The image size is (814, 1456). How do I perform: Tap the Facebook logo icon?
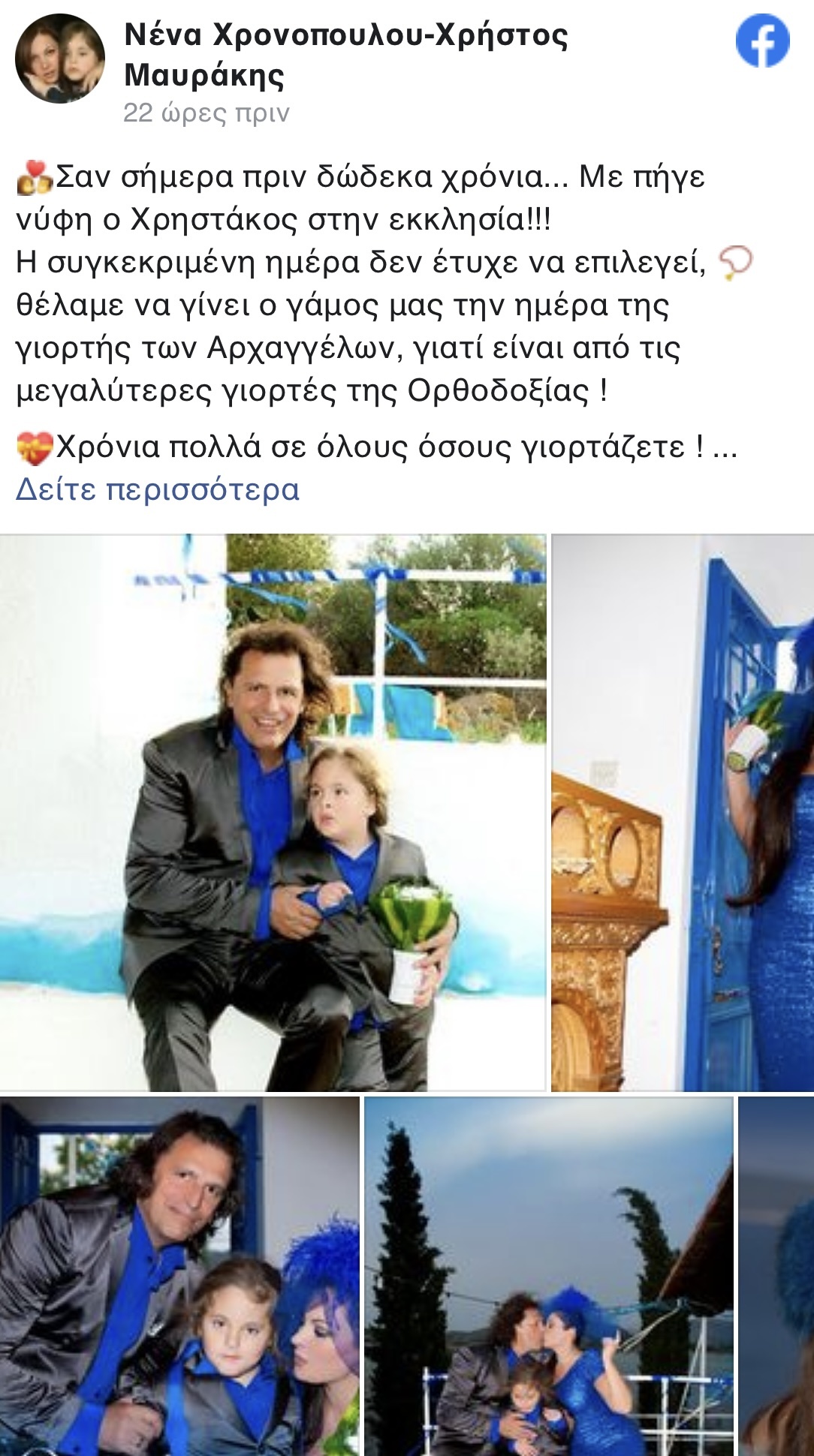[762, 41]
